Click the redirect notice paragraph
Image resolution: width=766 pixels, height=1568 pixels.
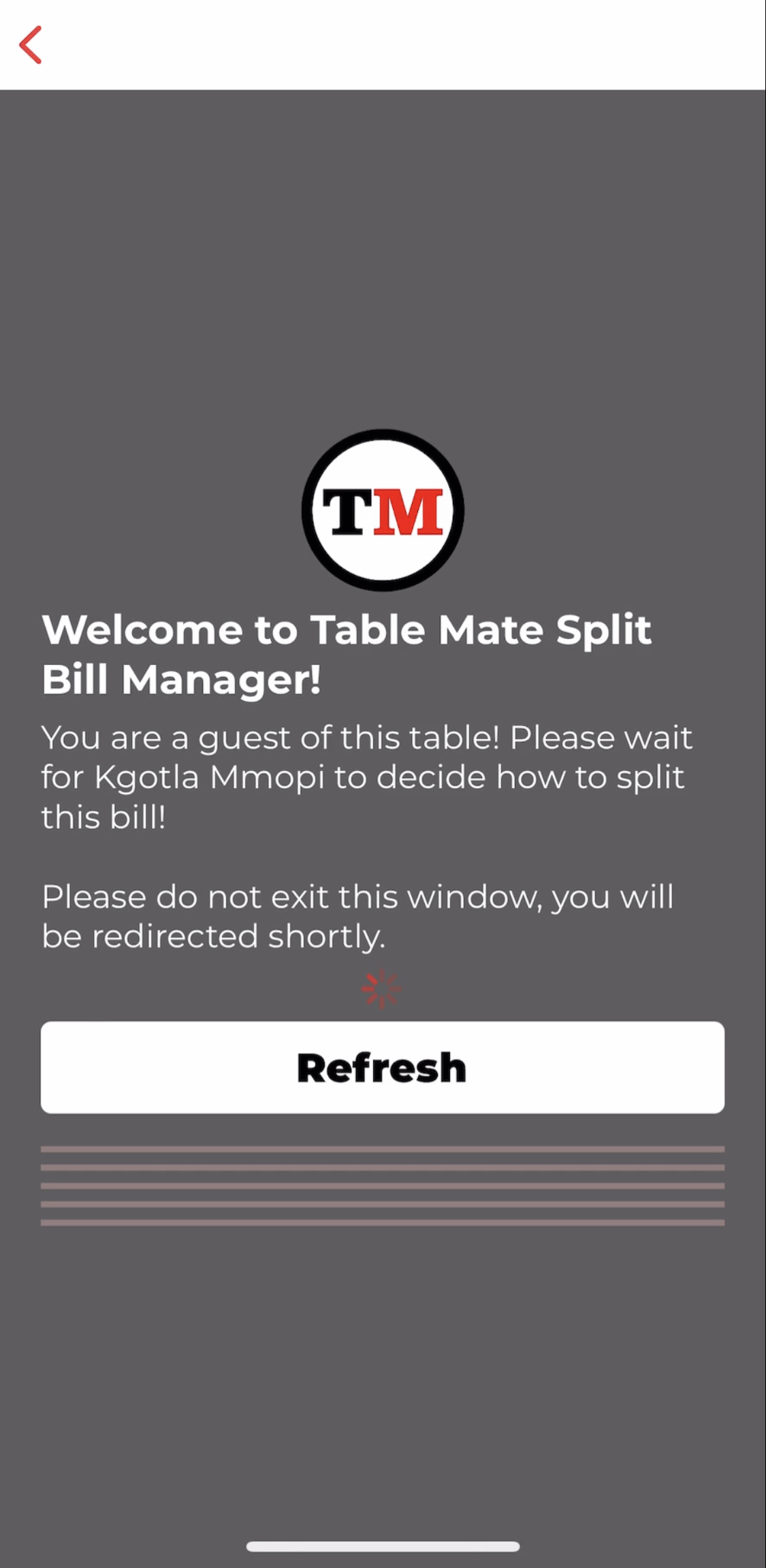(x=357, y=915)
